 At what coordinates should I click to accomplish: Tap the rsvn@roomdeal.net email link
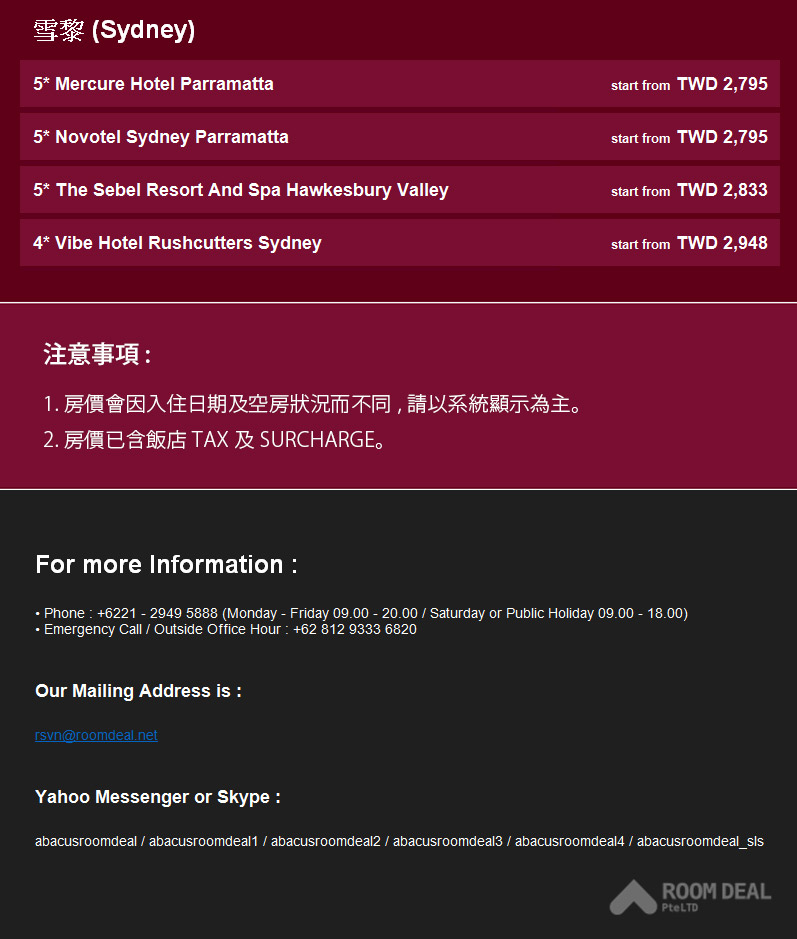[x=96, y=735]
